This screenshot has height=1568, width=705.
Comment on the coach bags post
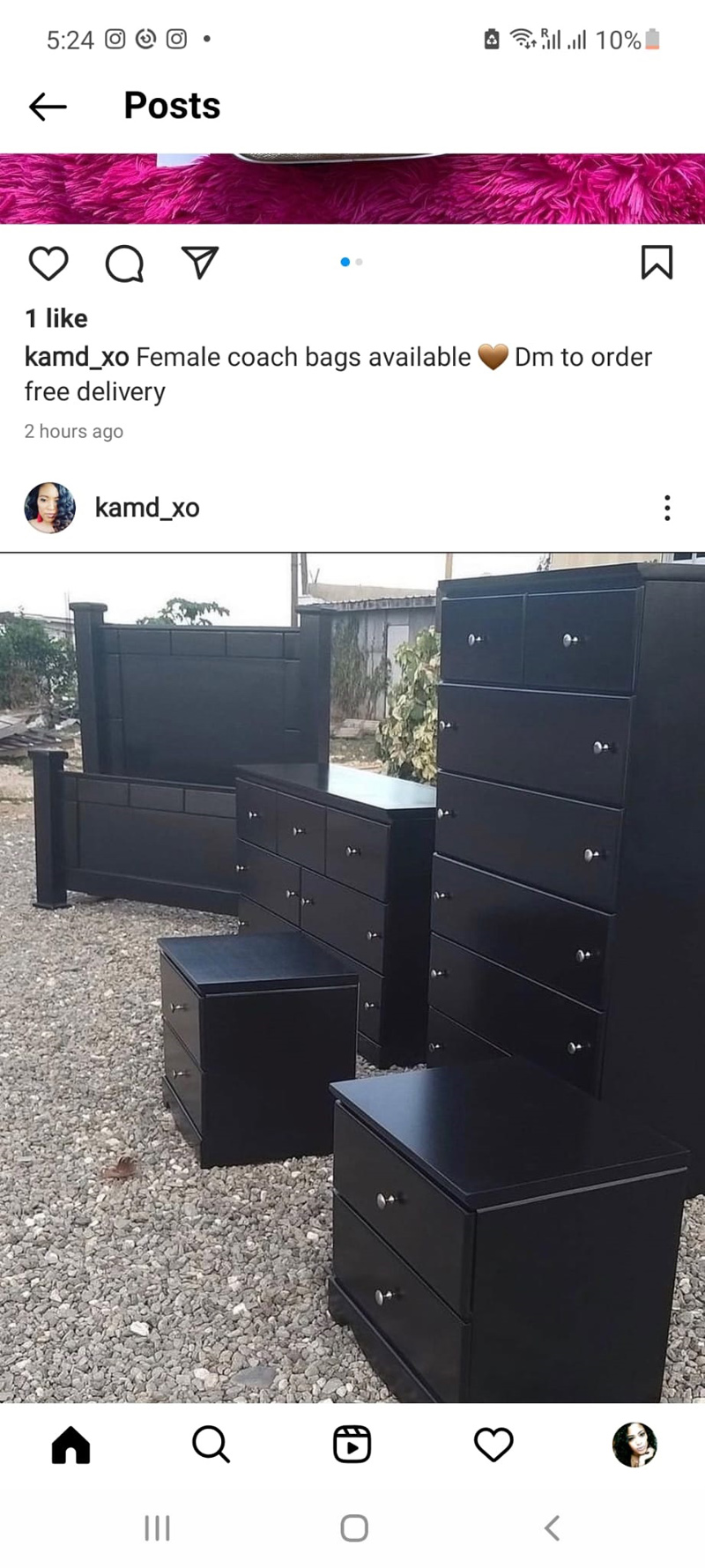(124, 264)
